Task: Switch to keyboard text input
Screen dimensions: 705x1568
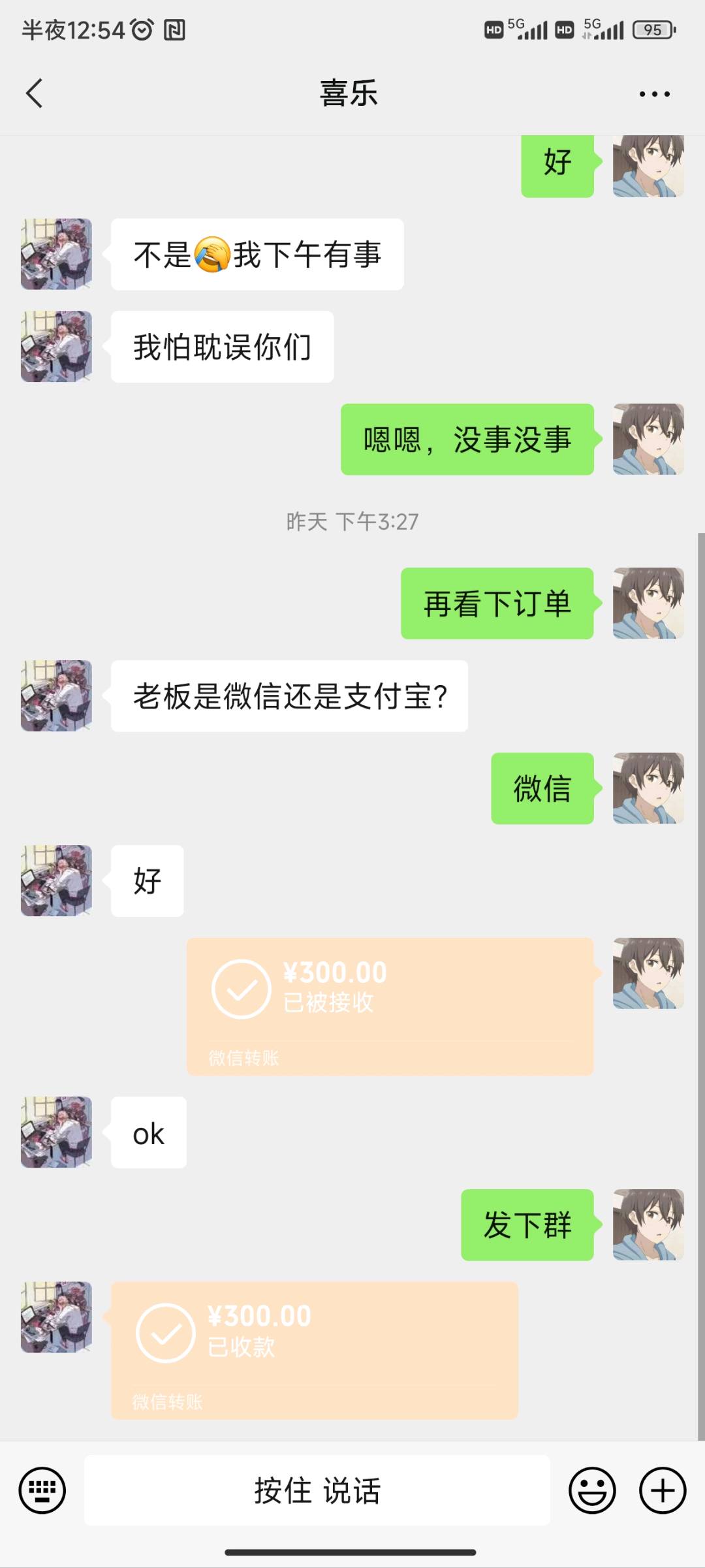Action: [42, 1490]
